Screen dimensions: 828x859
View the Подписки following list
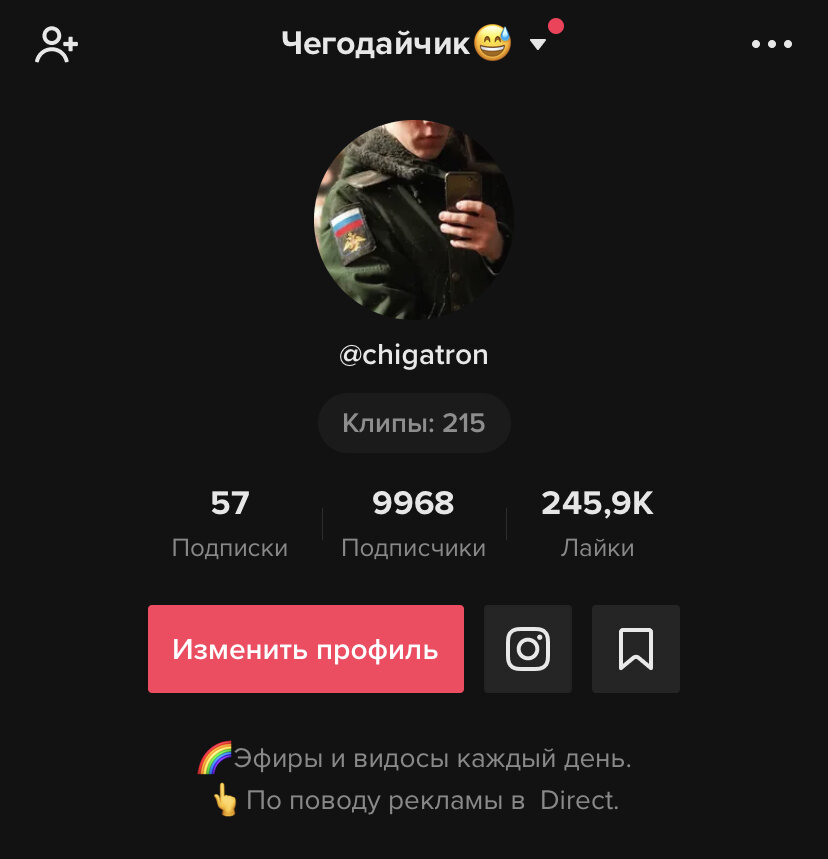[x=229, y=523]
